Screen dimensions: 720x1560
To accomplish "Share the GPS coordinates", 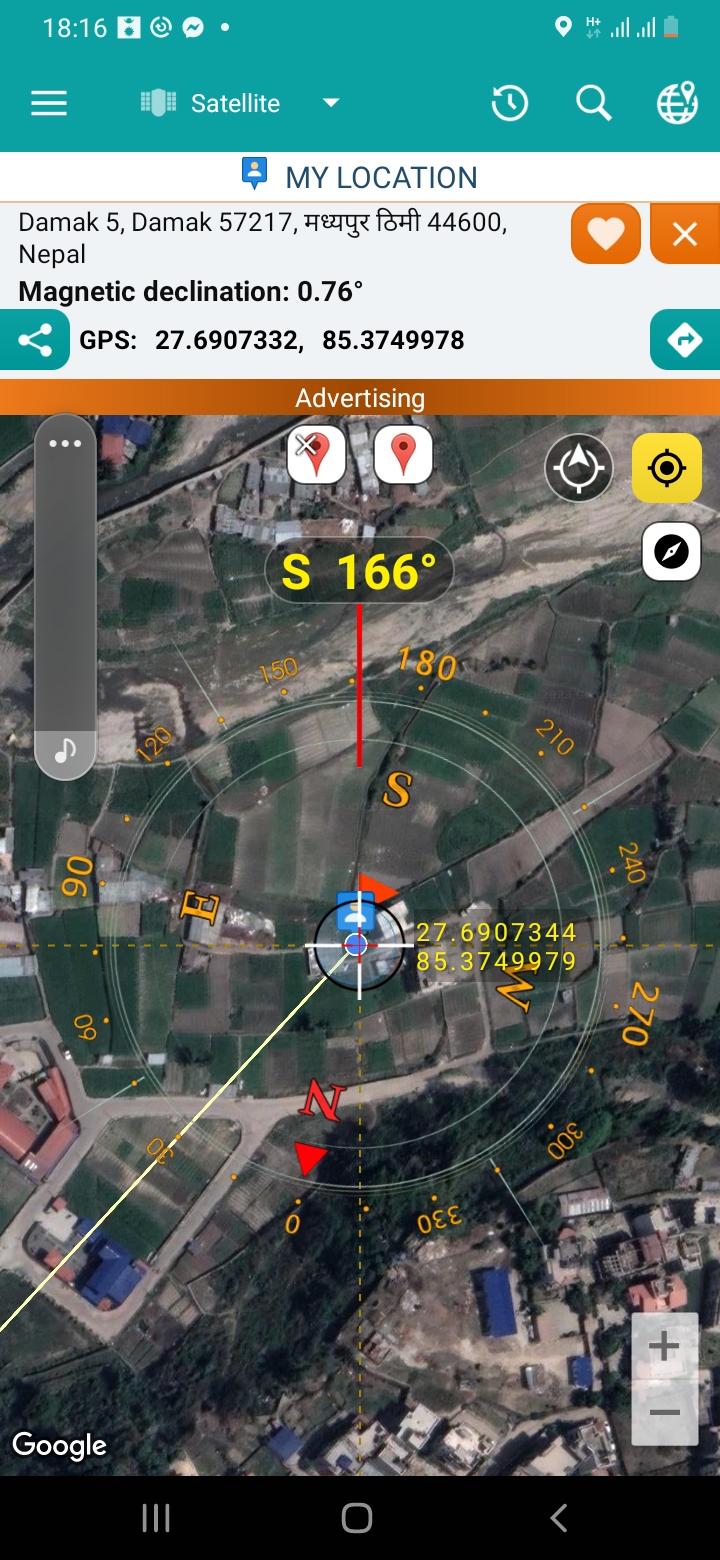I will click(35, 340).
